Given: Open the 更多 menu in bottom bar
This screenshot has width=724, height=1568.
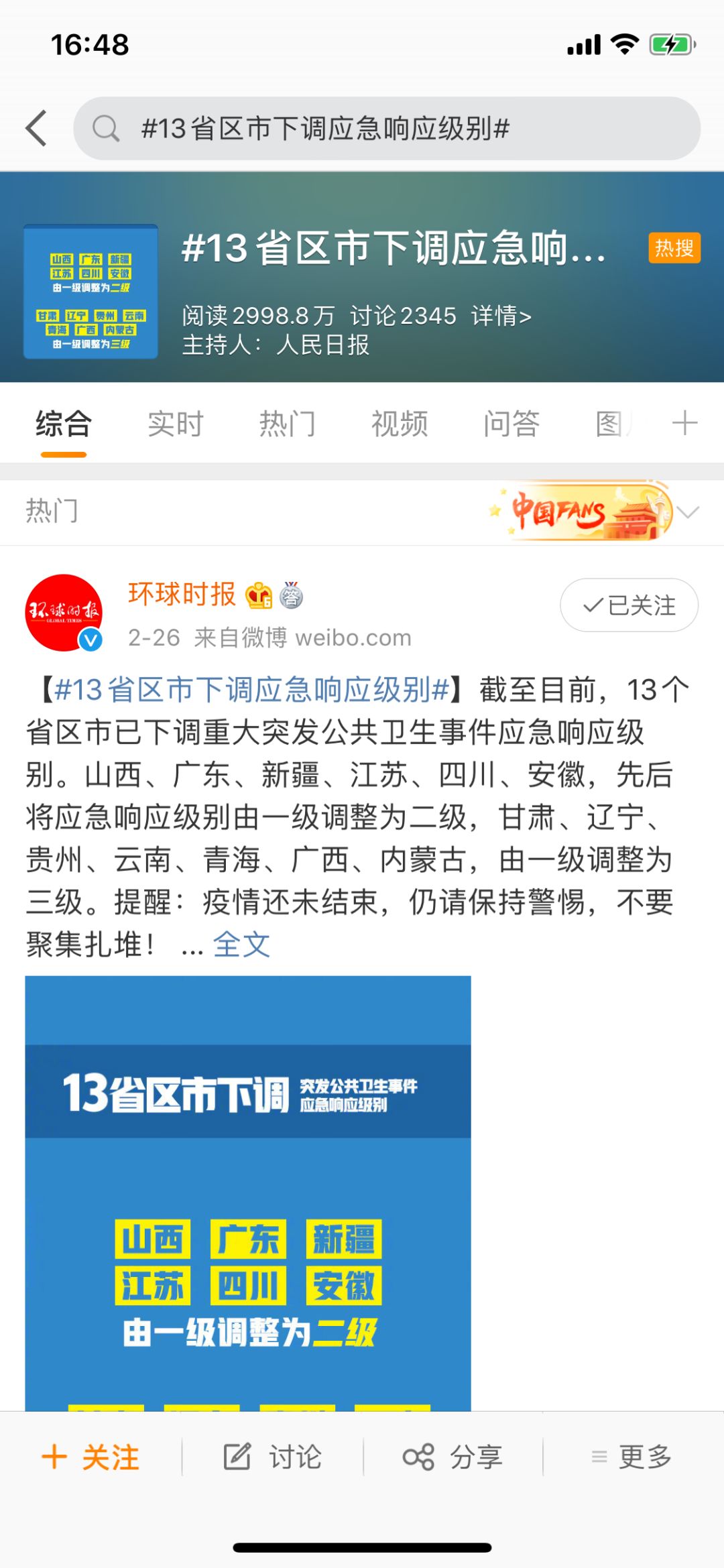Looking at the screenshot, I should pos(631,1457).
